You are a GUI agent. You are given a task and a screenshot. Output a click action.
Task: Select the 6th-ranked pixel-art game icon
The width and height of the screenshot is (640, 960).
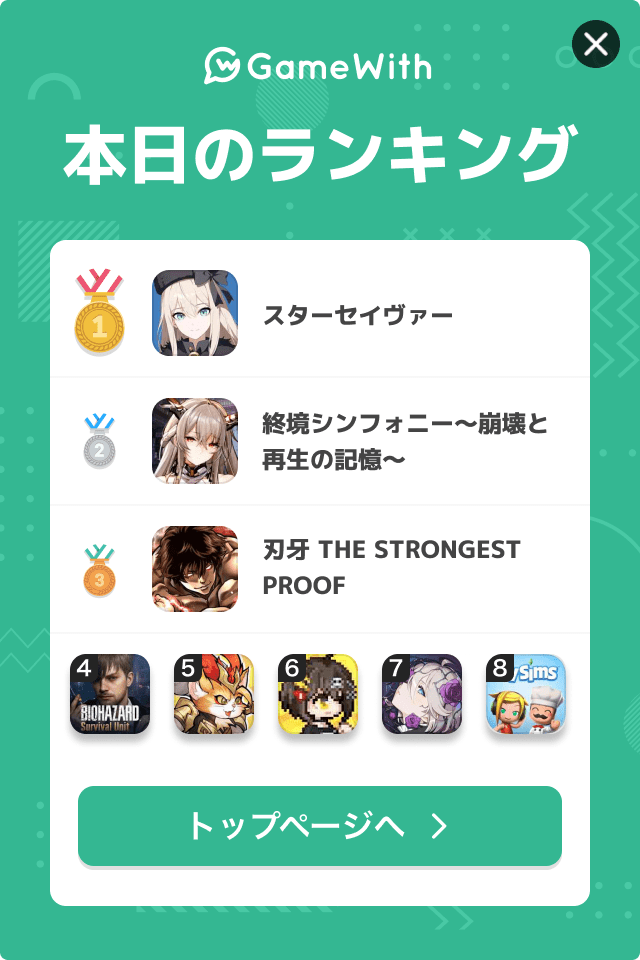point(318,694)
